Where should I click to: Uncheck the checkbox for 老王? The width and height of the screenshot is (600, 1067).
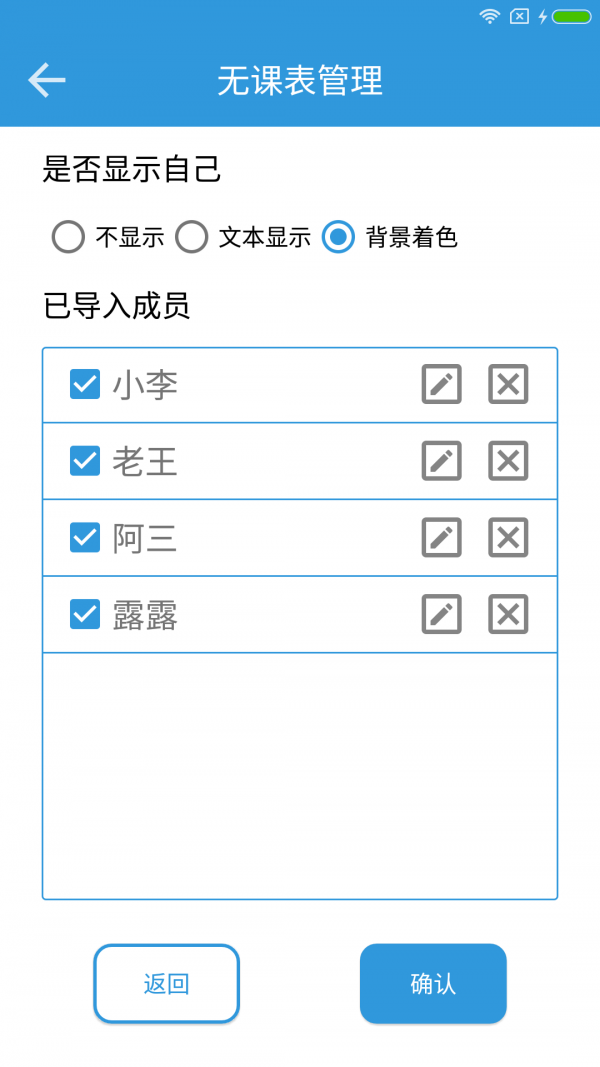coord(85,461)
